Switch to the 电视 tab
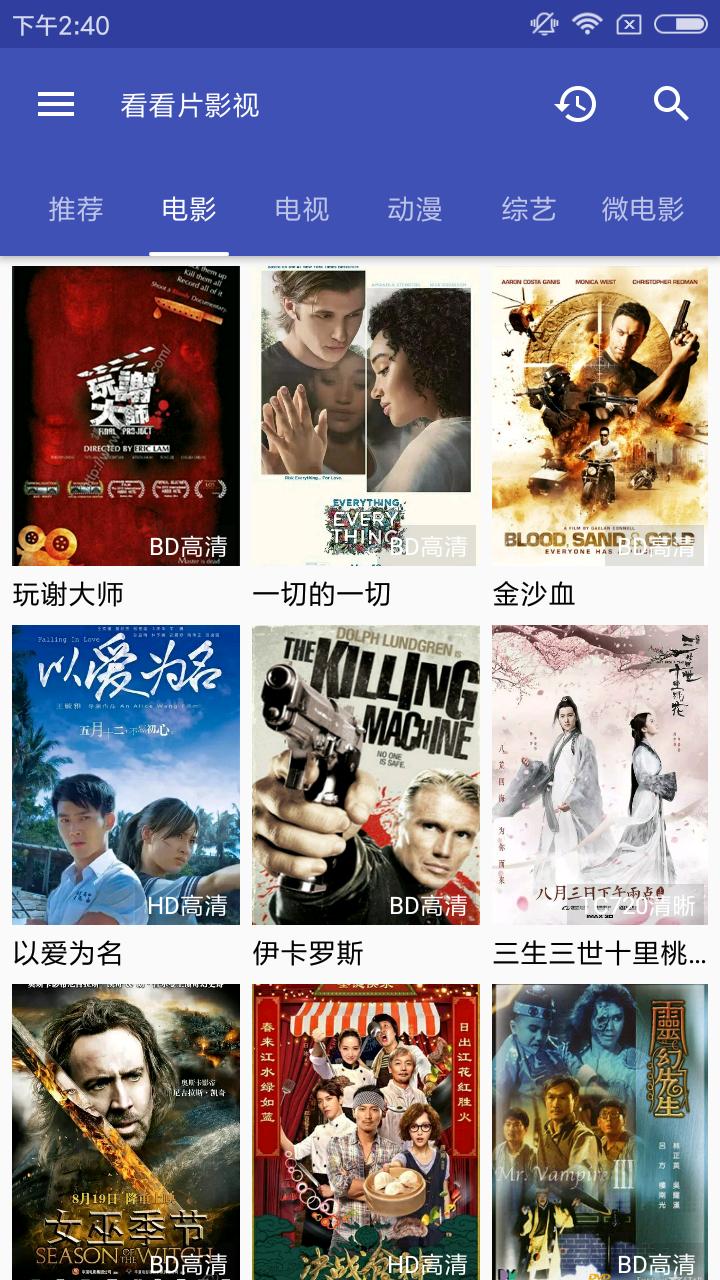Screen dimensions: 720x1280 [x=302, y=208]
